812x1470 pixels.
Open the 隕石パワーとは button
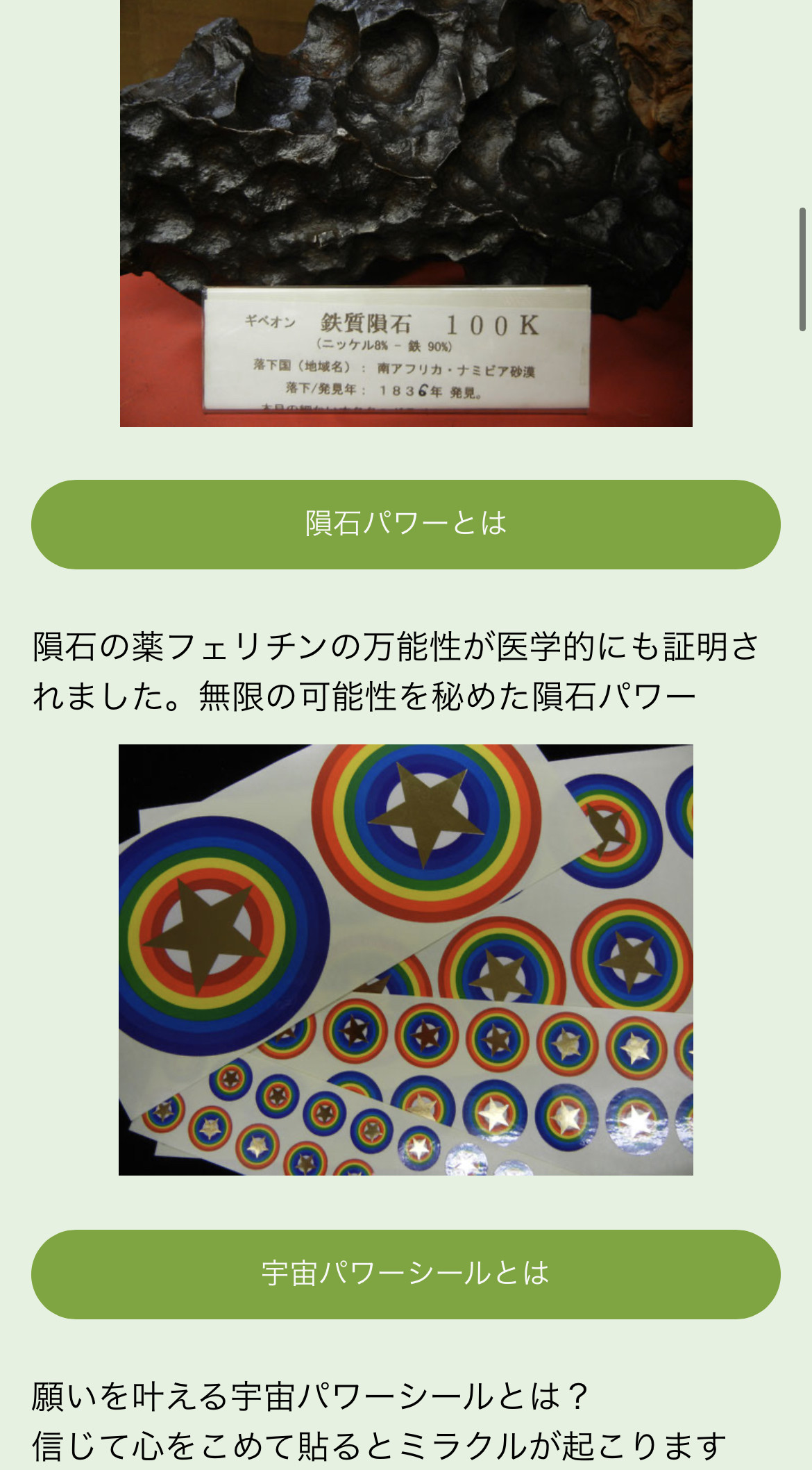pyautogui.click(x=406, y=524)
